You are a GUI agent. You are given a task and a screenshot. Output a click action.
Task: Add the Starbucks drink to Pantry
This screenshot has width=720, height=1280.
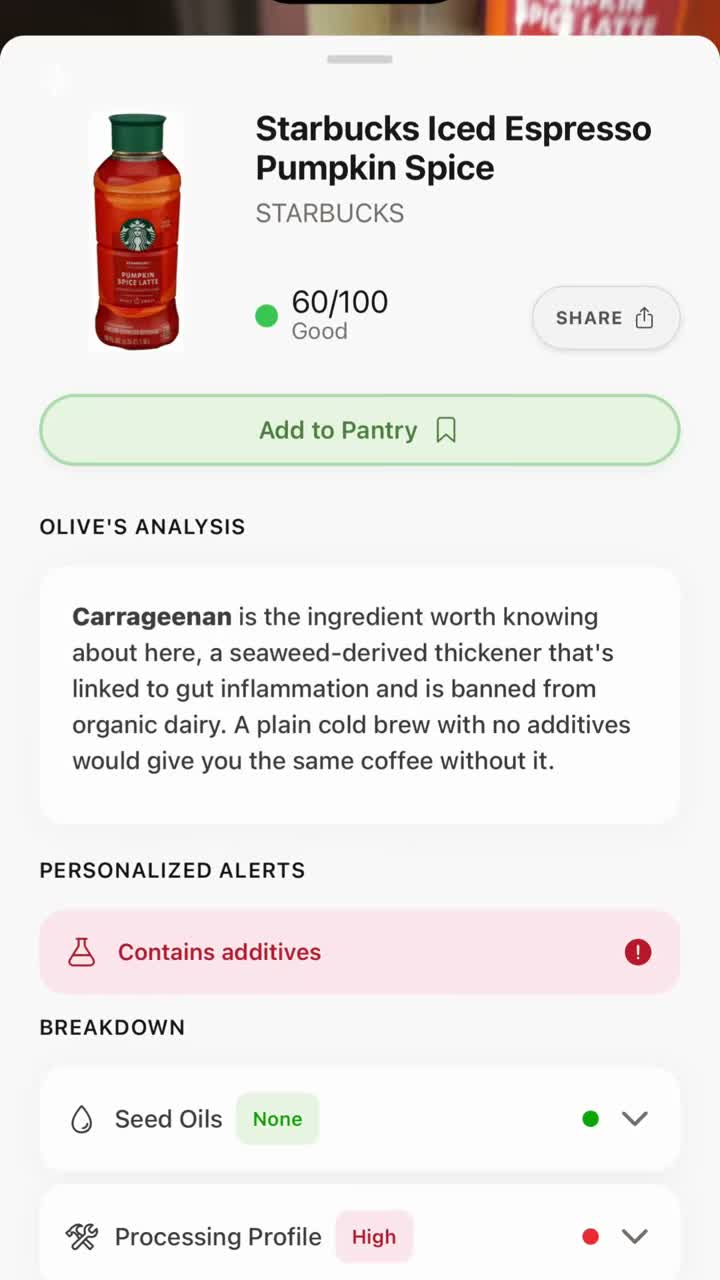tap(360, 430)
